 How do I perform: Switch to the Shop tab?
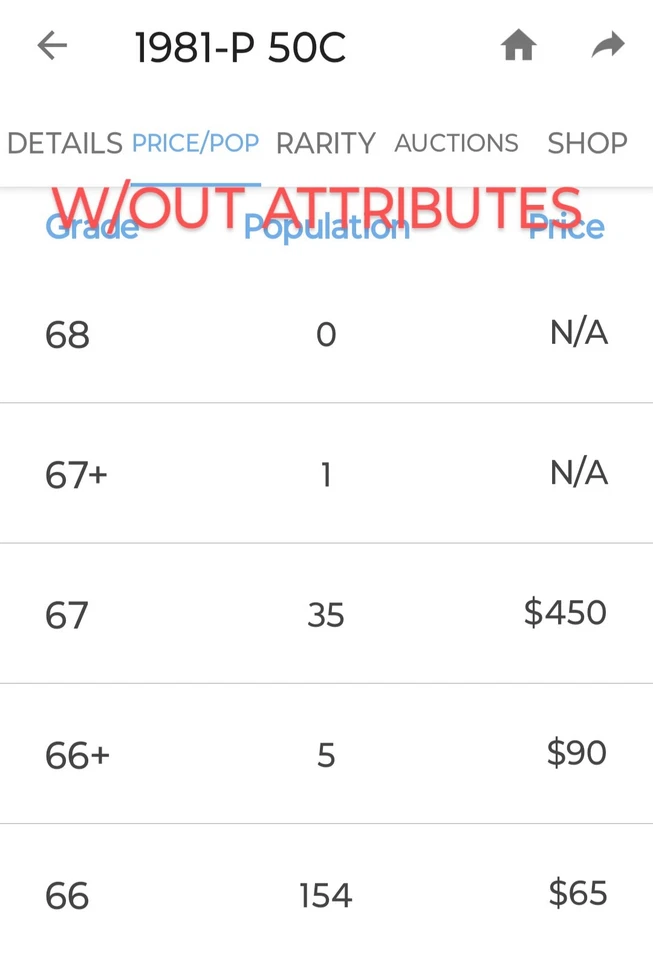point(587,143)
